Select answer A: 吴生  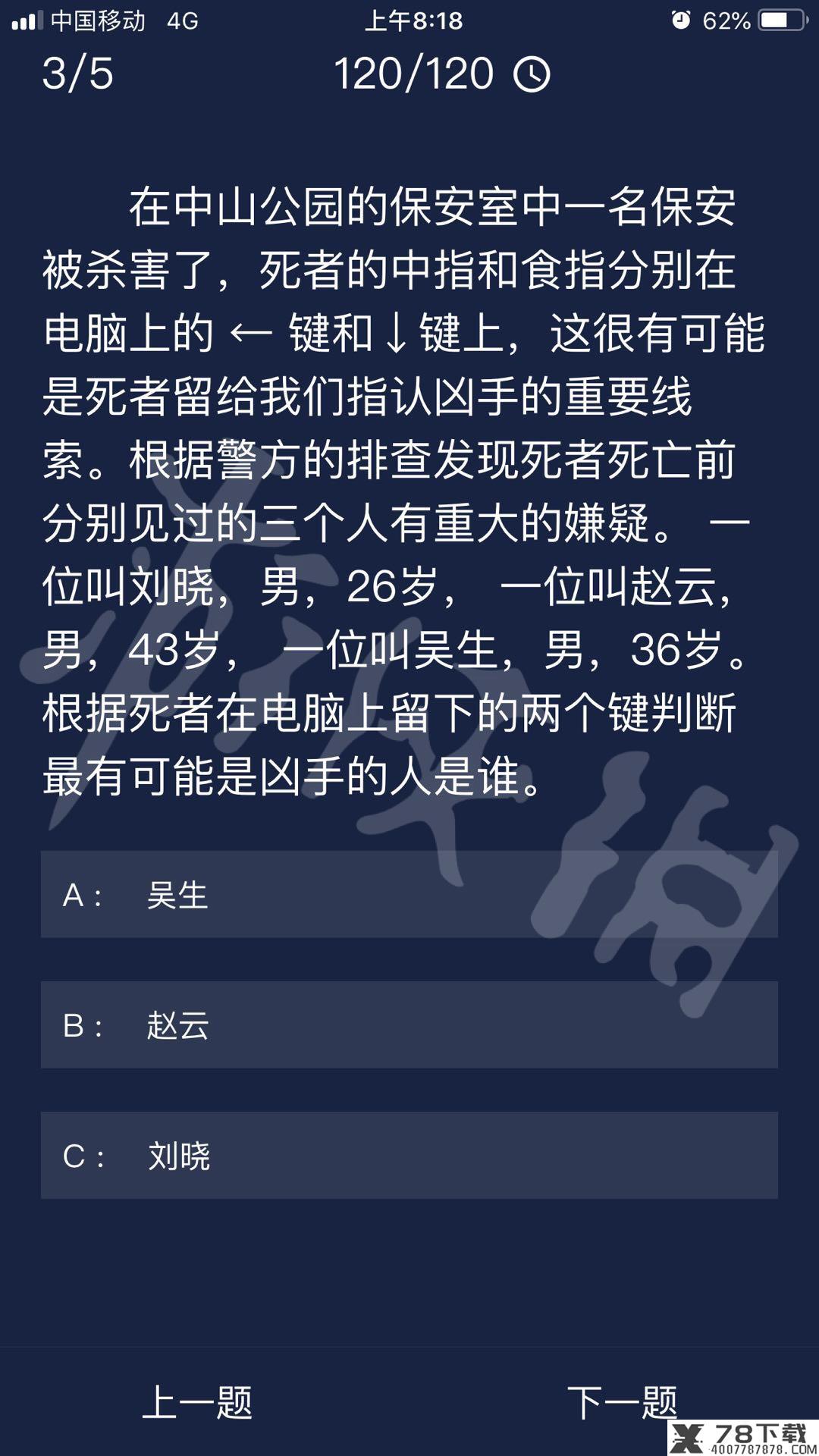[409, 895]
